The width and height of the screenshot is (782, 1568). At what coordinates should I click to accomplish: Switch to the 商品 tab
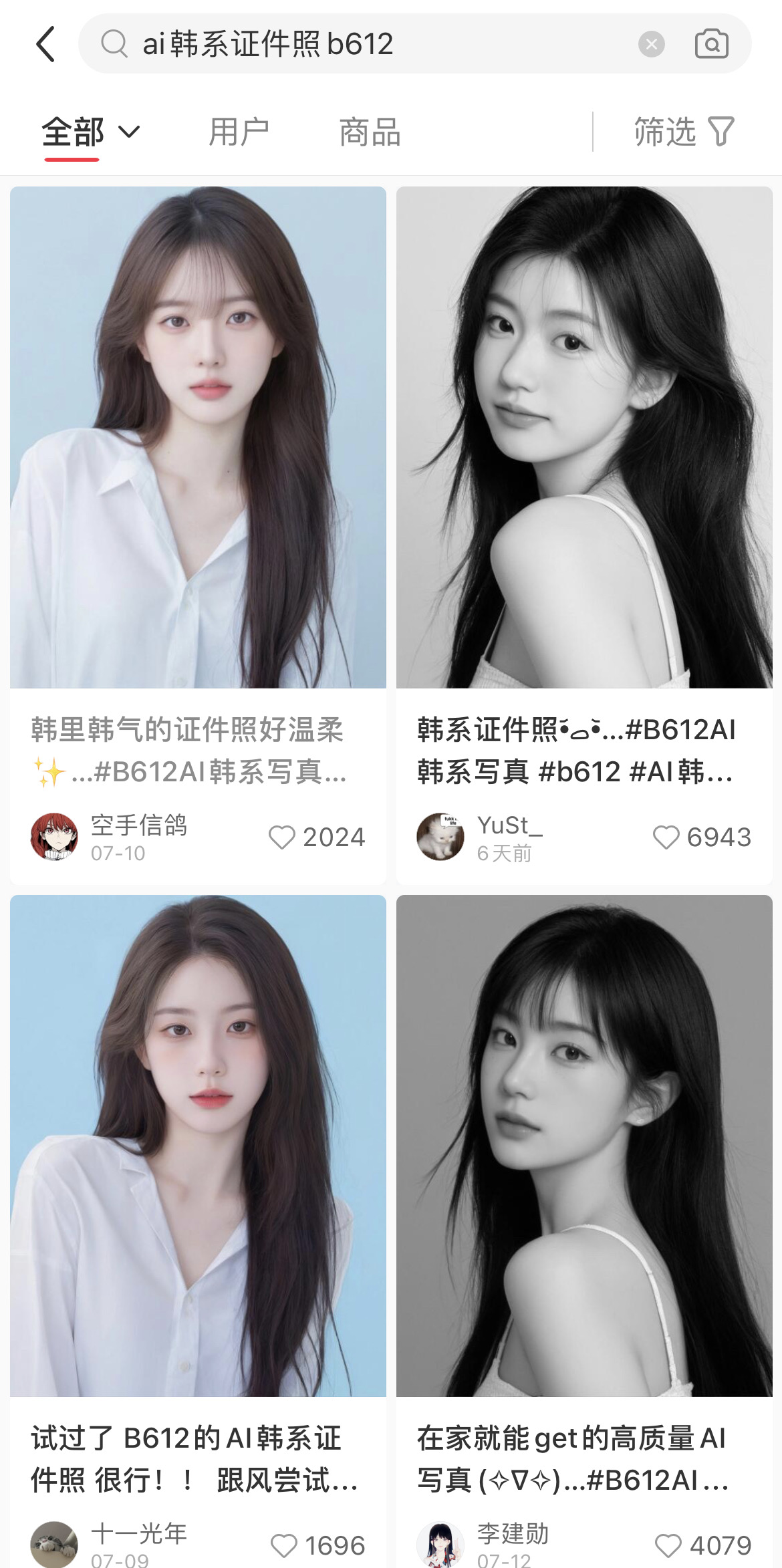(370, 132)
